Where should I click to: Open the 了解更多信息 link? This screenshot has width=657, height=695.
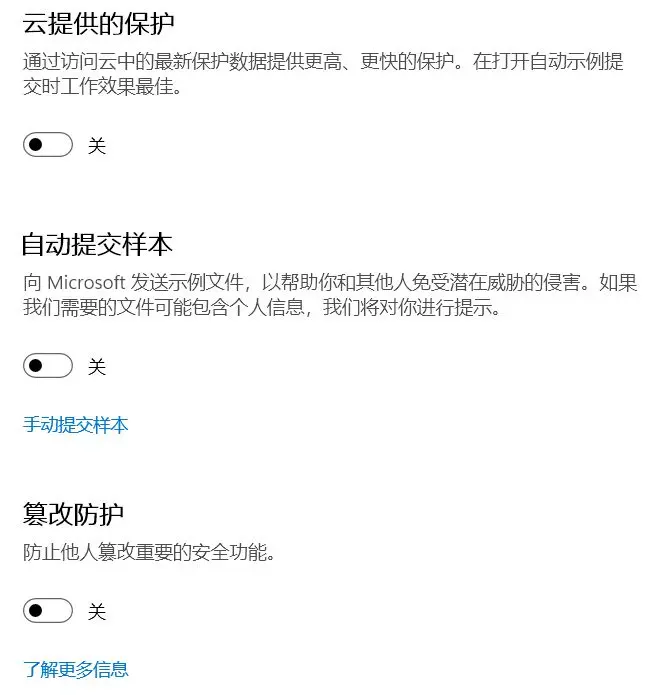76,669
